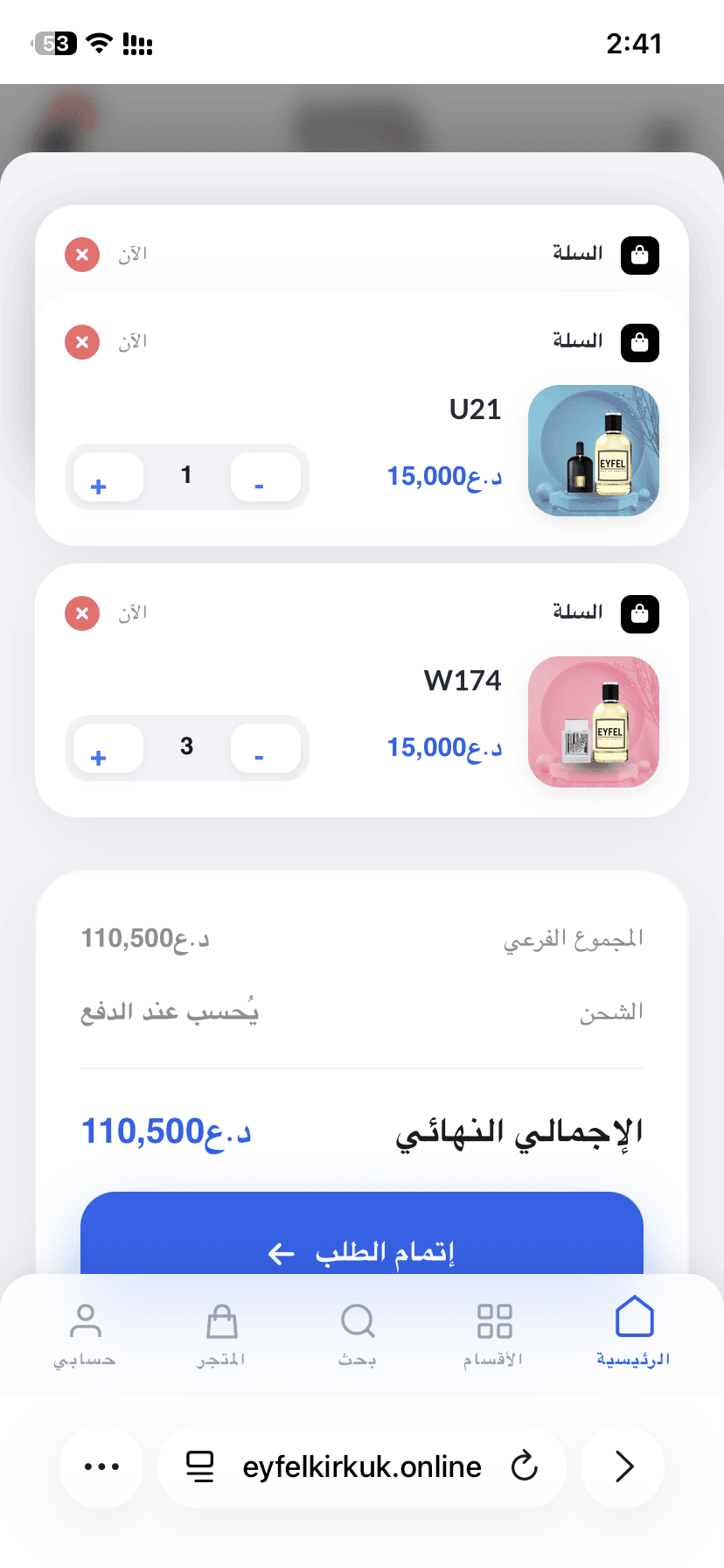Select the الرئيسية home icon

634,1321
